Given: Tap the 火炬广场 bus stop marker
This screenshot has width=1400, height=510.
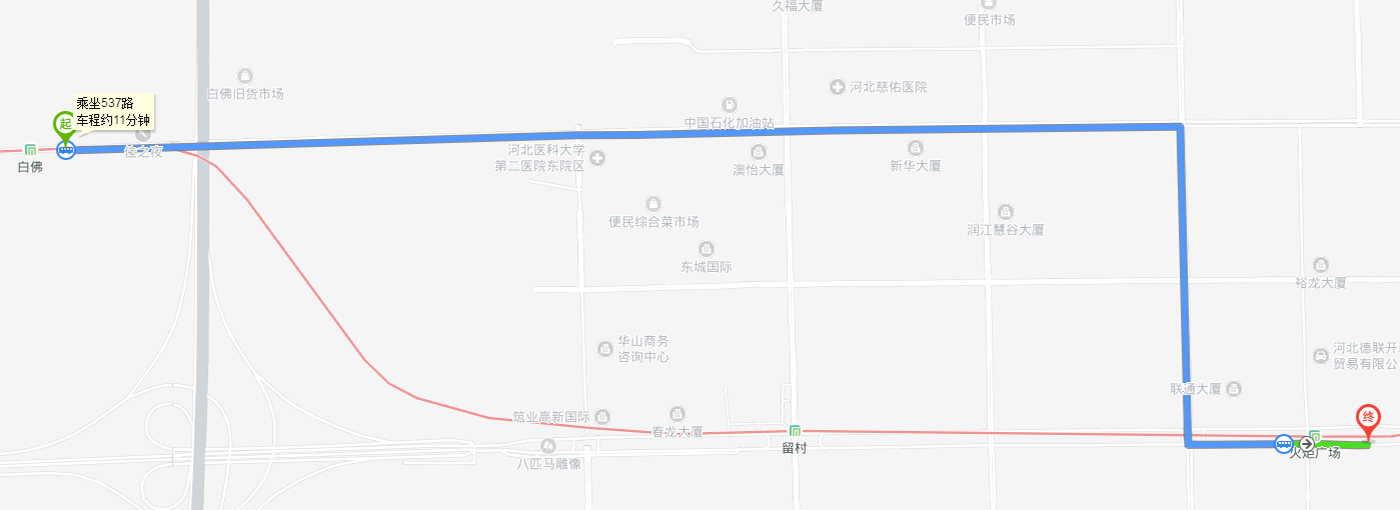Looking at the screenshot, I should point(1284,443).
